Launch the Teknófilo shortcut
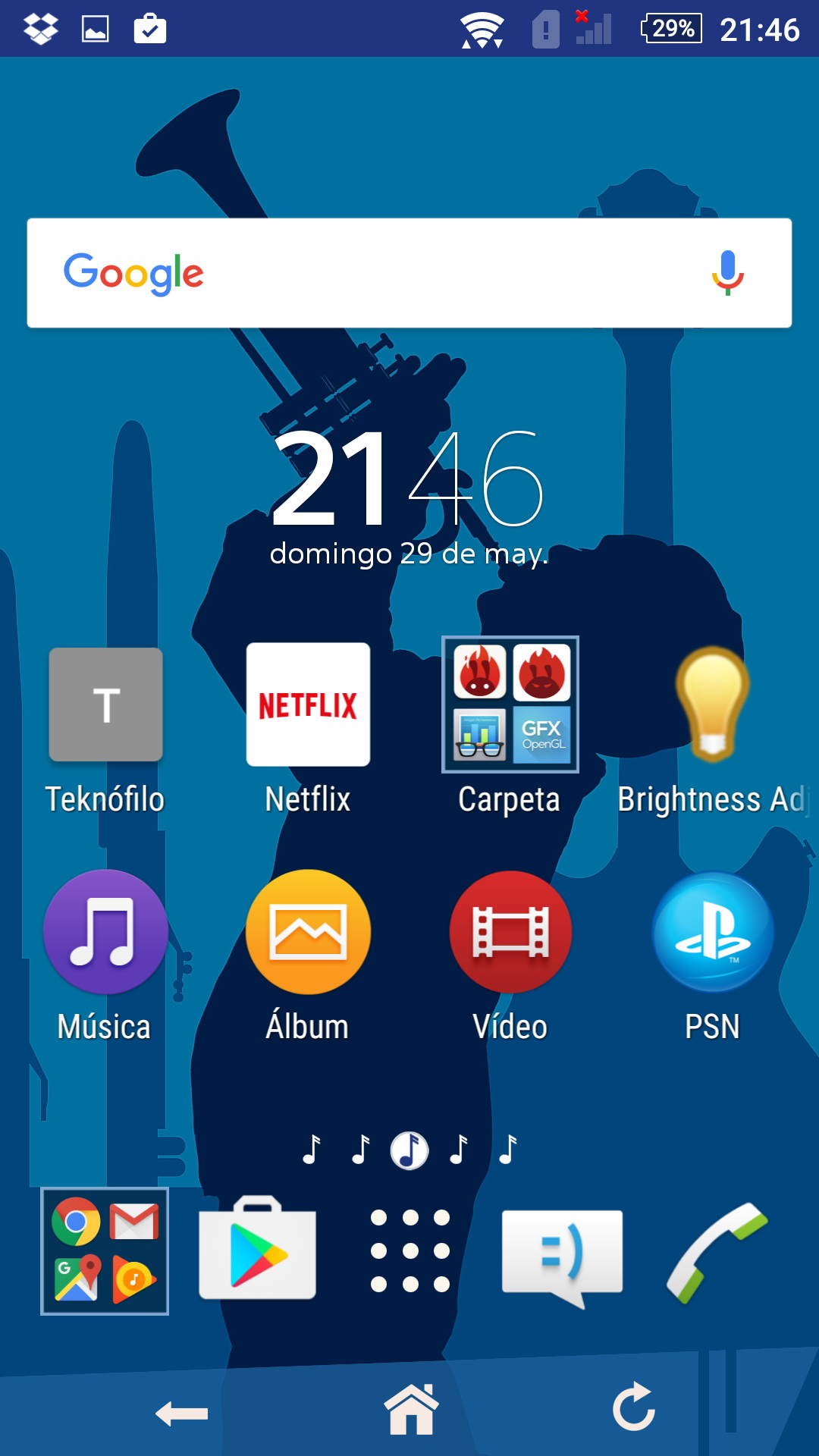Image resolution: width=819 pixels, height=1456 pixels. 105,704
